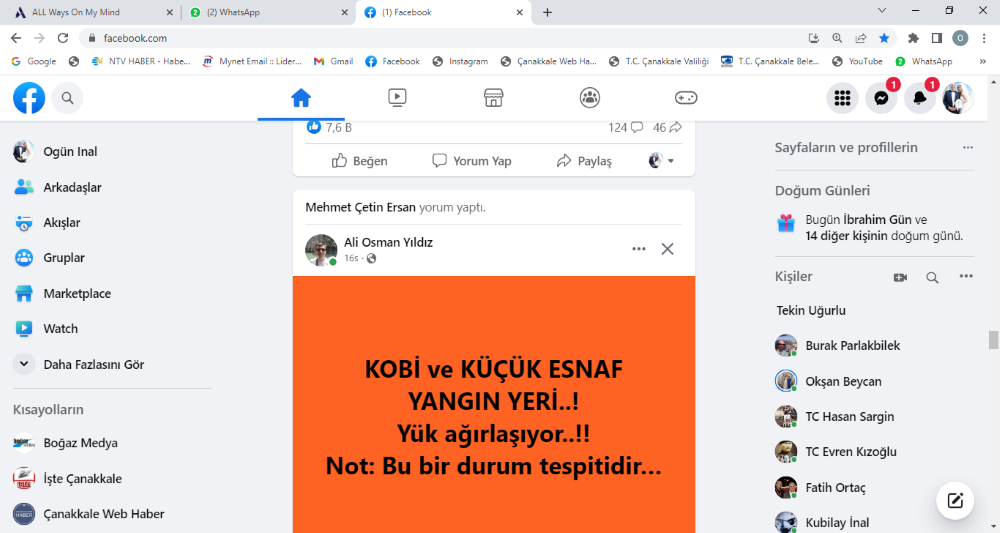Open the notifications bell
The height and width of the screenshot is (533, 1000).
pos(919,98)
